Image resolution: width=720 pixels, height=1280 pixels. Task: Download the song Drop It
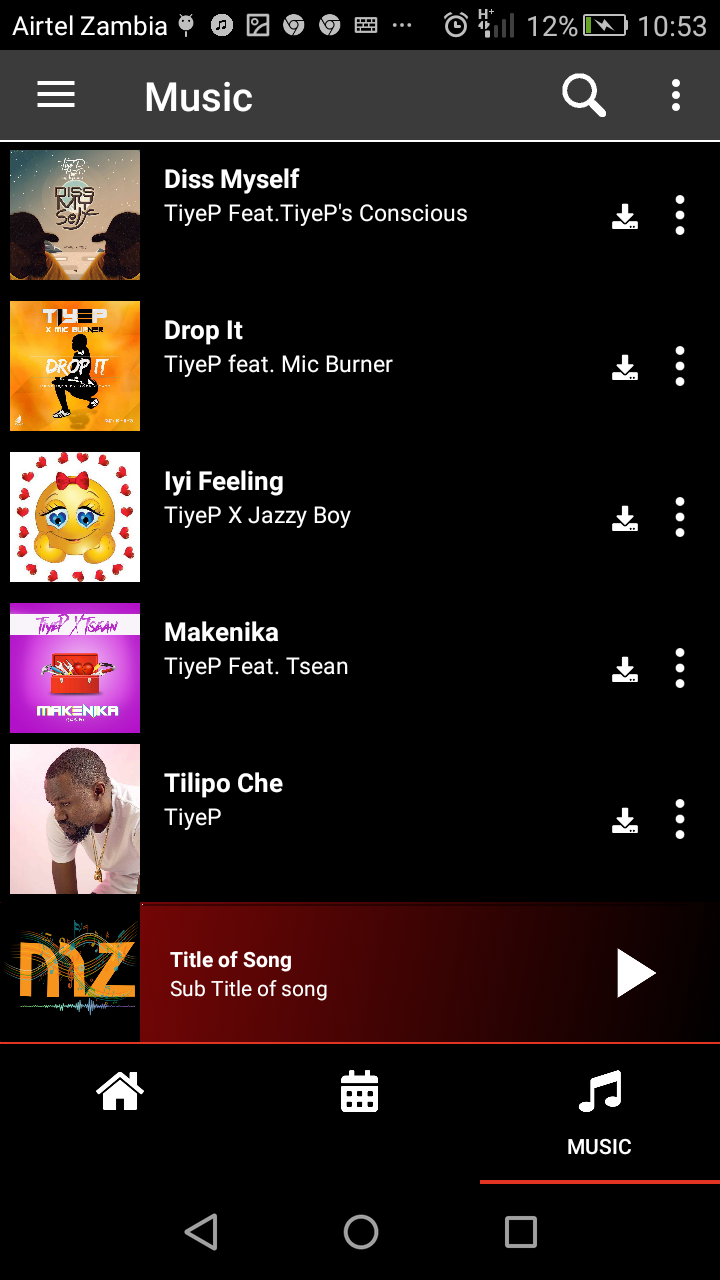pyautogui.click(x=625, y=368)
